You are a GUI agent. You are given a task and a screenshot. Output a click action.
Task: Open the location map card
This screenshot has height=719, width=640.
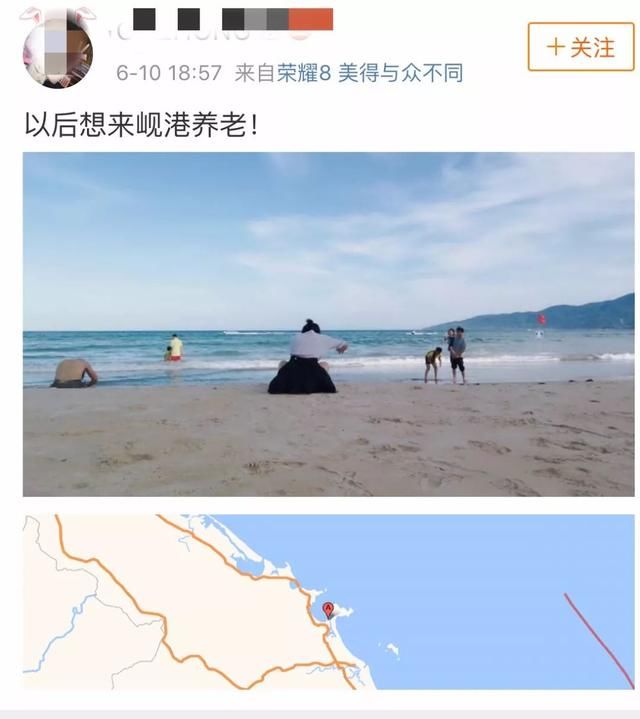(x=328, y=601)
